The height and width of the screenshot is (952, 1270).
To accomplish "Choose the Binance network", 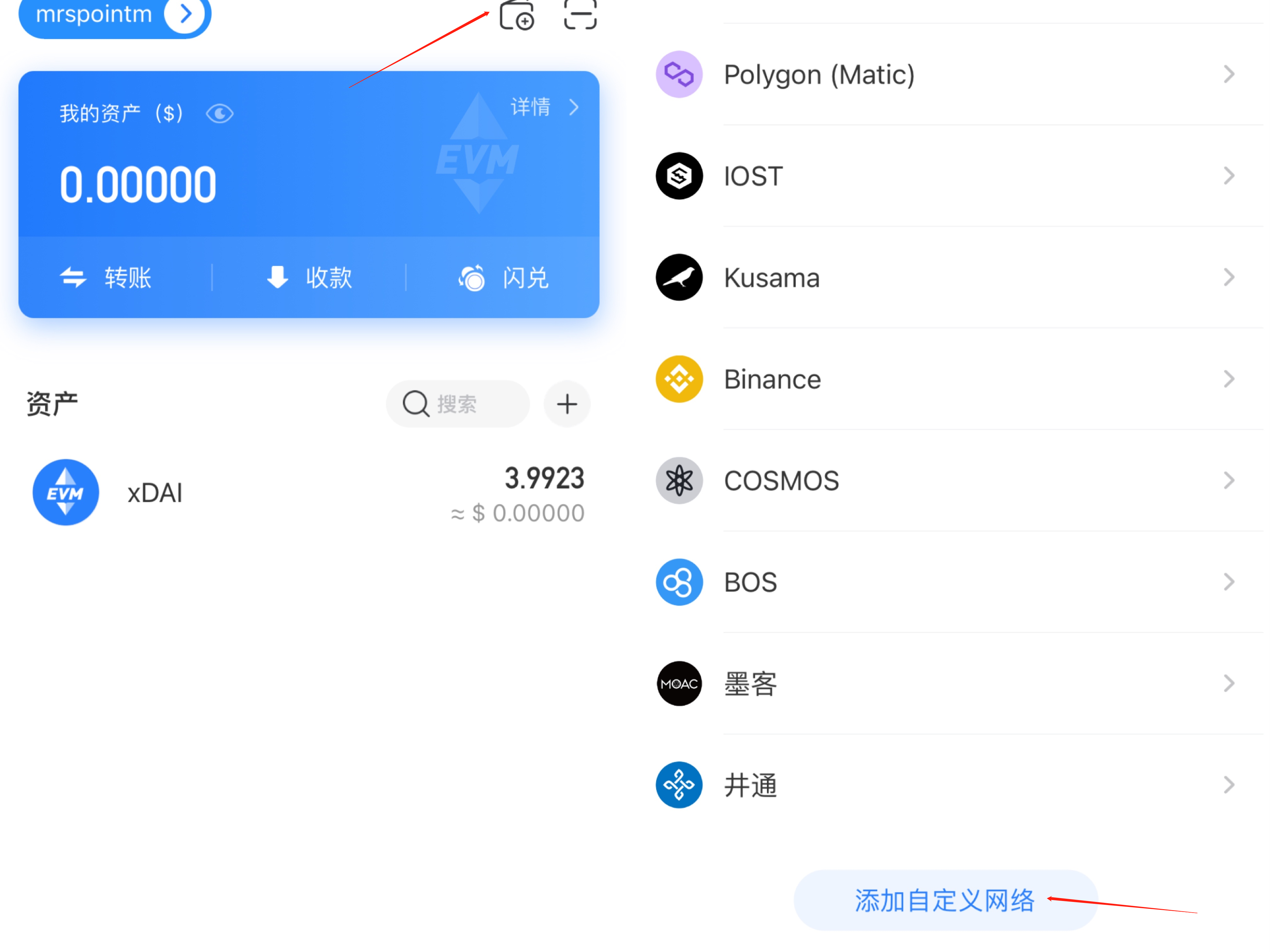I will pos(947,380).
